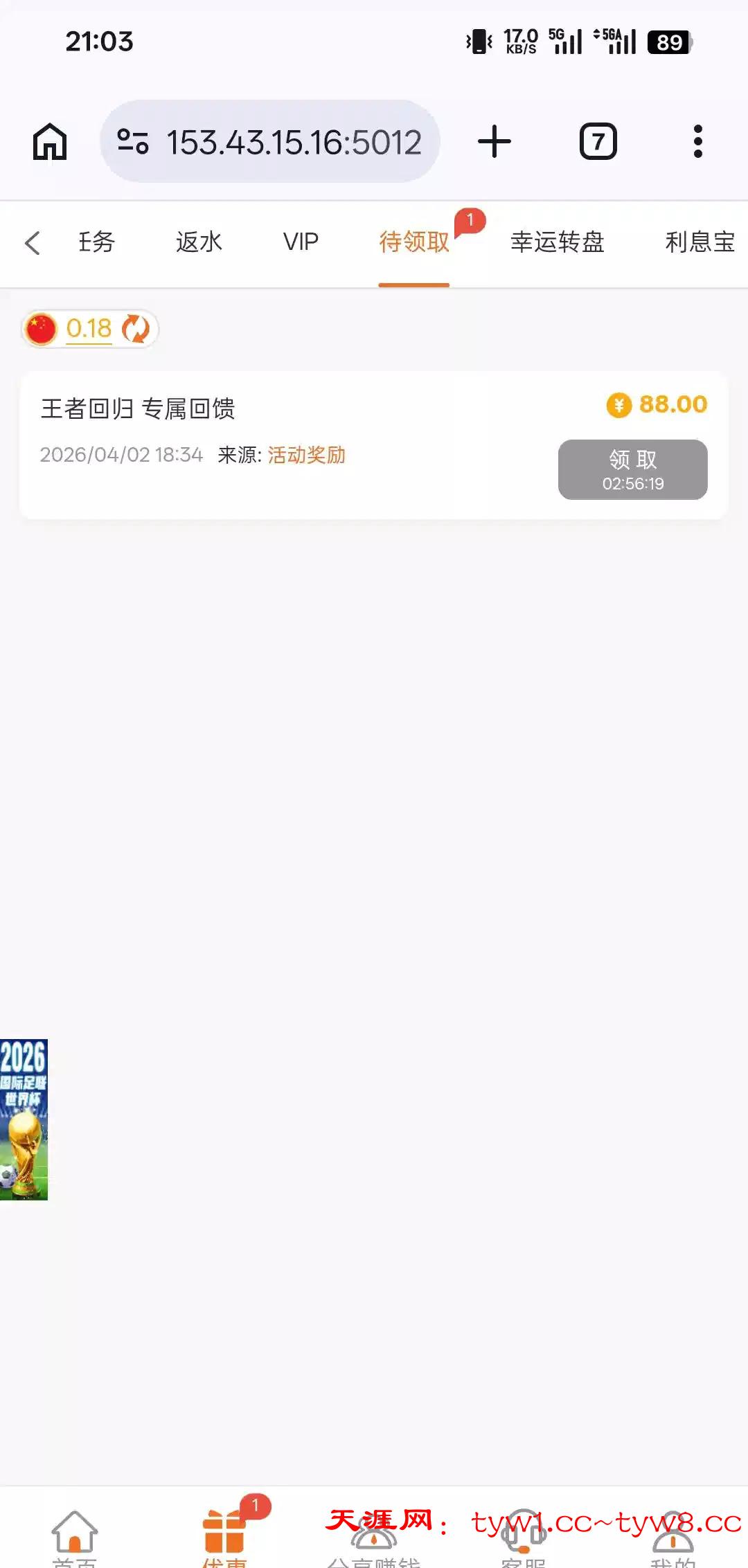Switch to the 任务 tab
The height and width of the screenshot is (1568, 748).
click(96, 242)
